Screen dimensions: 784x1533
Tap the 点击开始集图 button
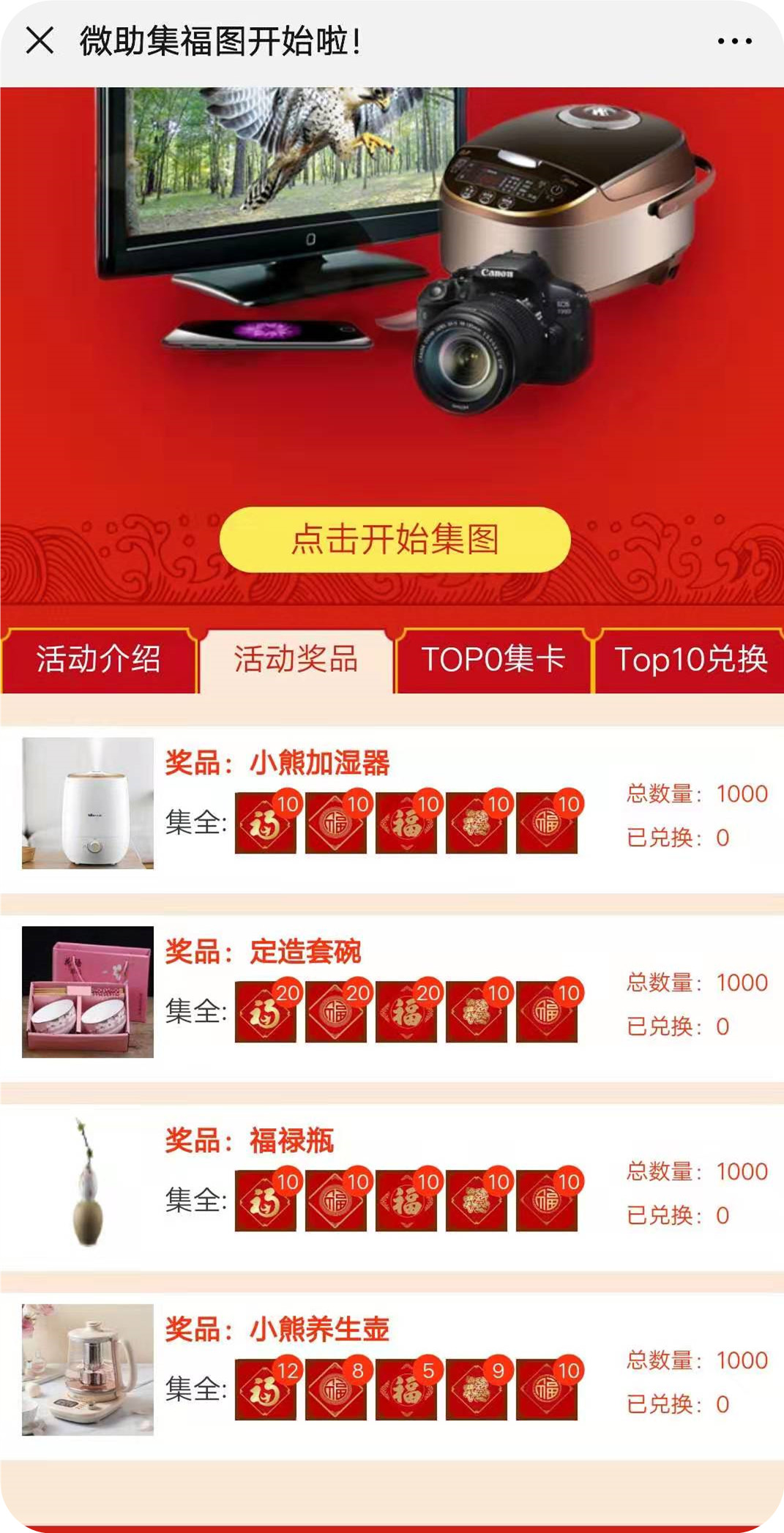[395, 540]
